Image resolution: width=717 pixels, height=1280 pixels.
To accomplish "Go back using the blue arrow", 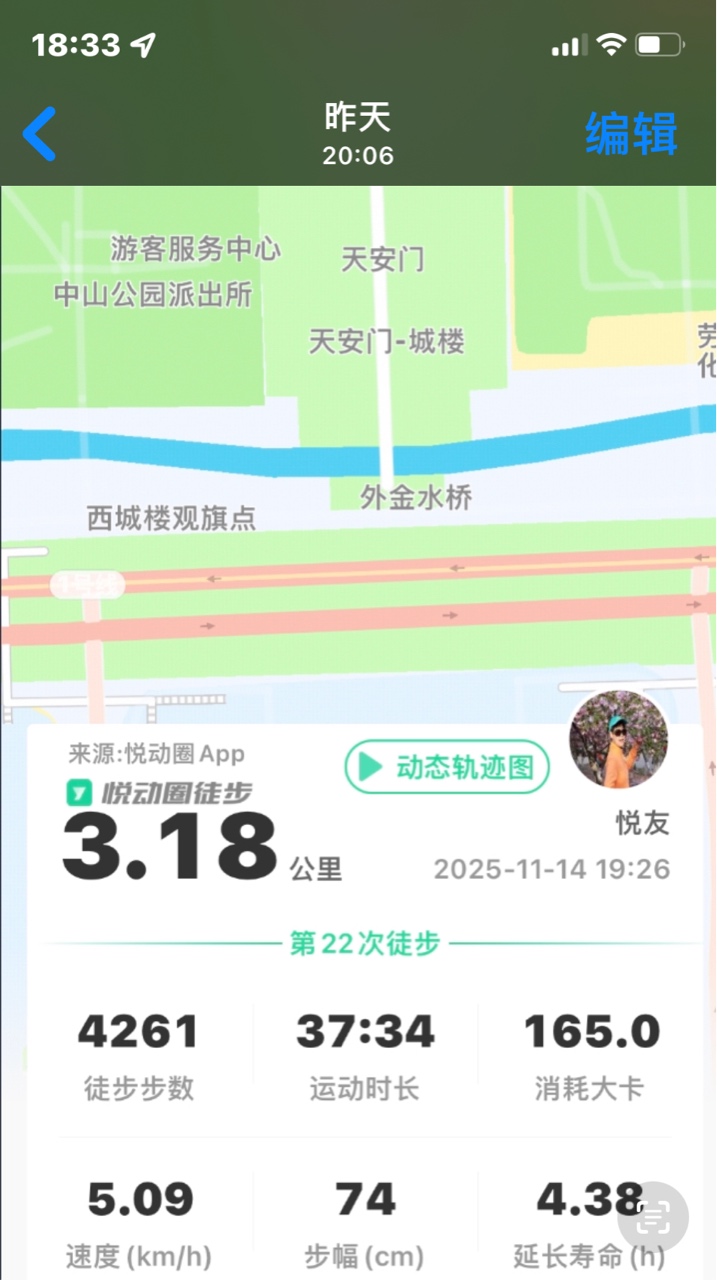I will [x=40, y=134].
